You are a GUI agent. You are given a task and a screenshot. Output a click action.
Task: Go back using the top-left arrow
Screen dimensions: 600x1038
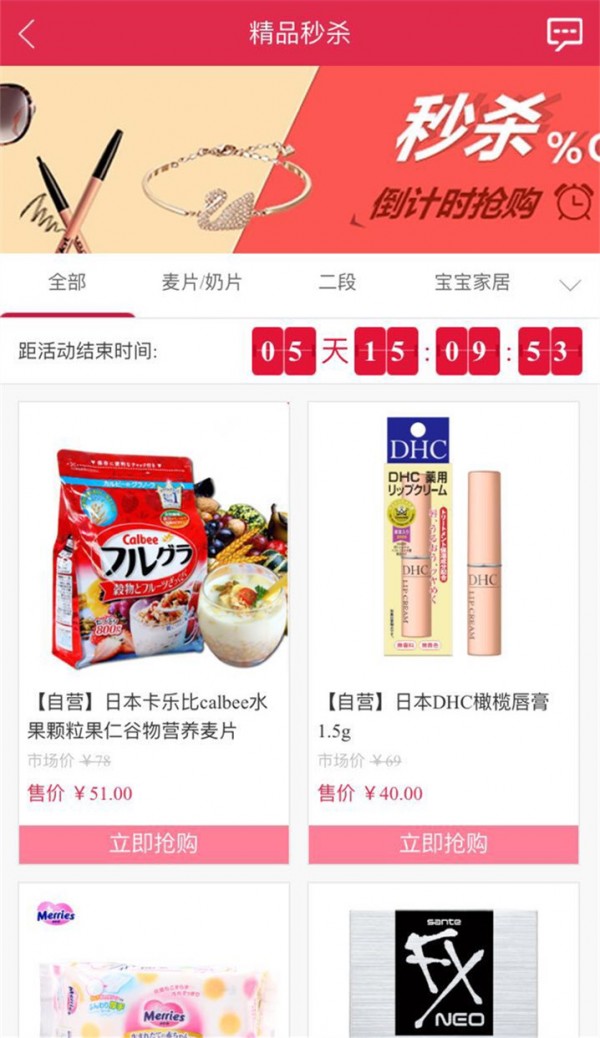[x=27, y=33]
